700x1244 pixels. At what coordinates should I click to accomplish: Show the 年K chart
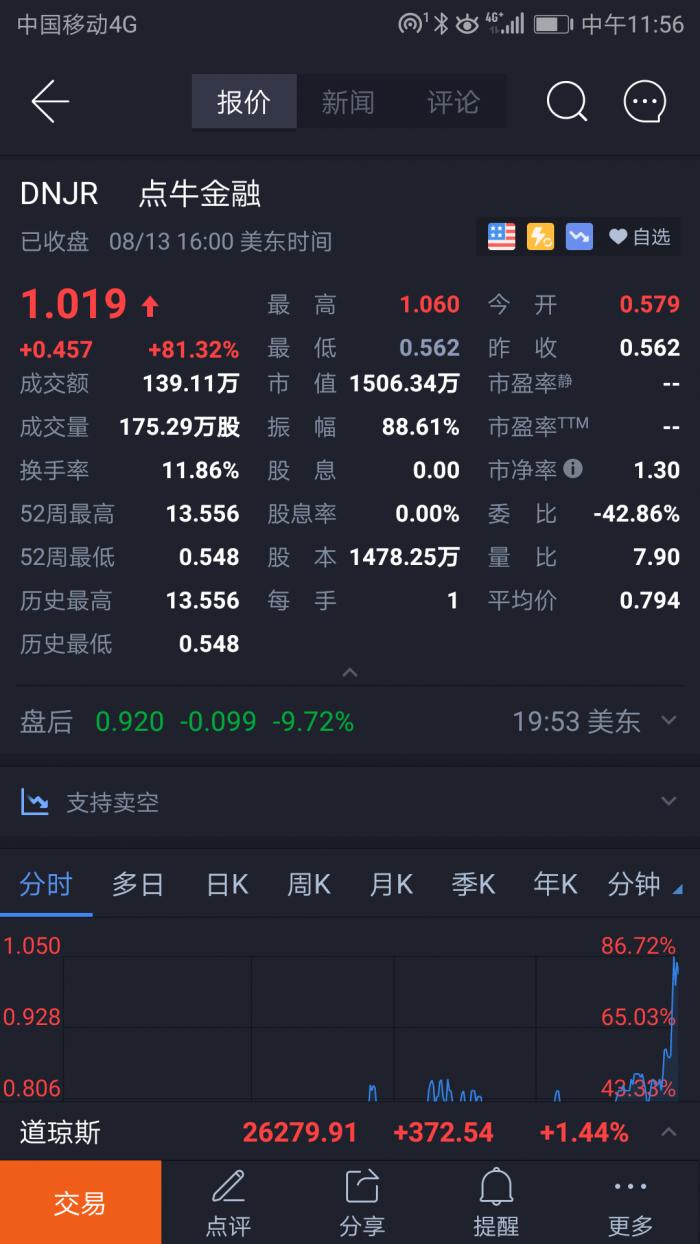555,884
